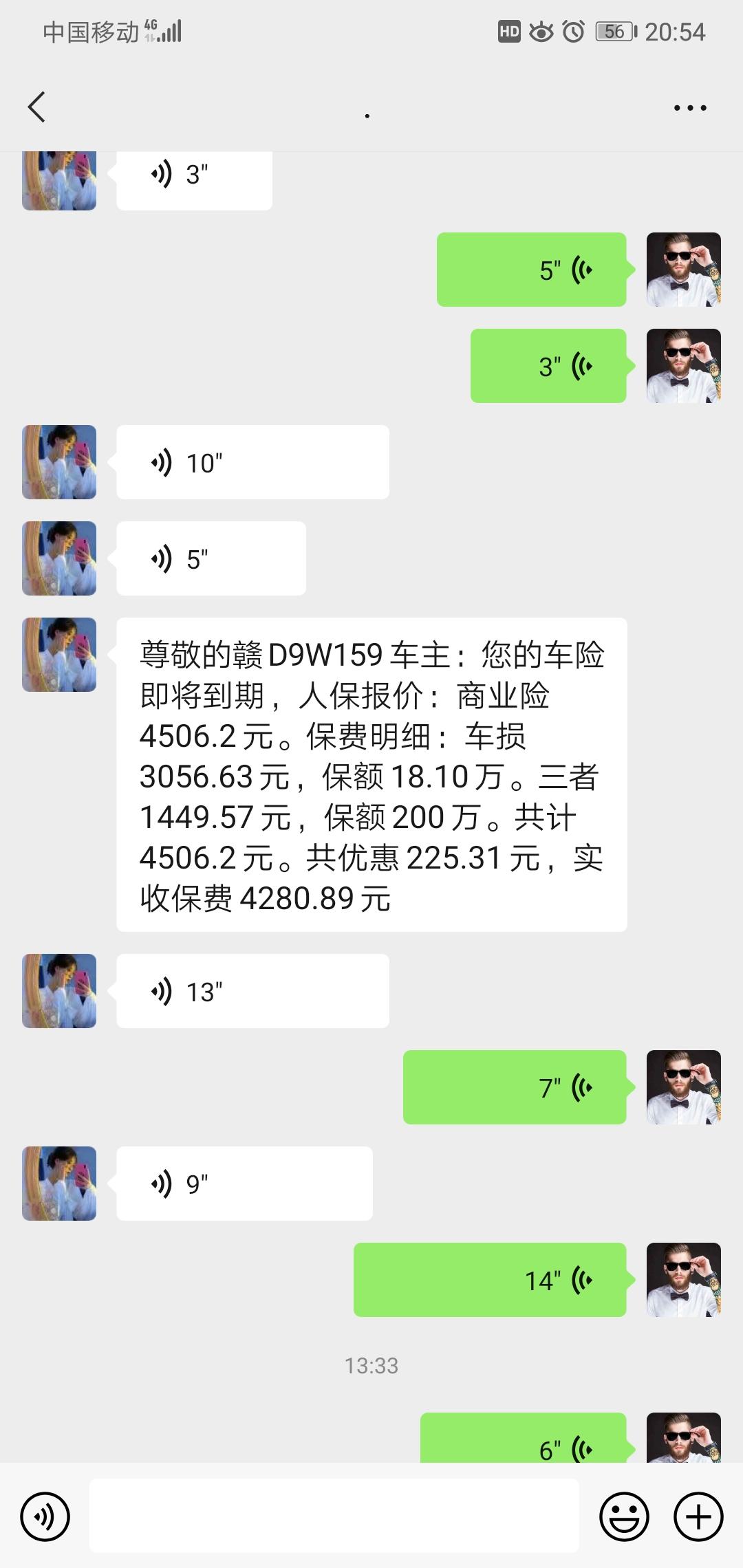The image size is (743, 1568).
Task: Play the contact's 10" voice message
Action: point(251,461)
